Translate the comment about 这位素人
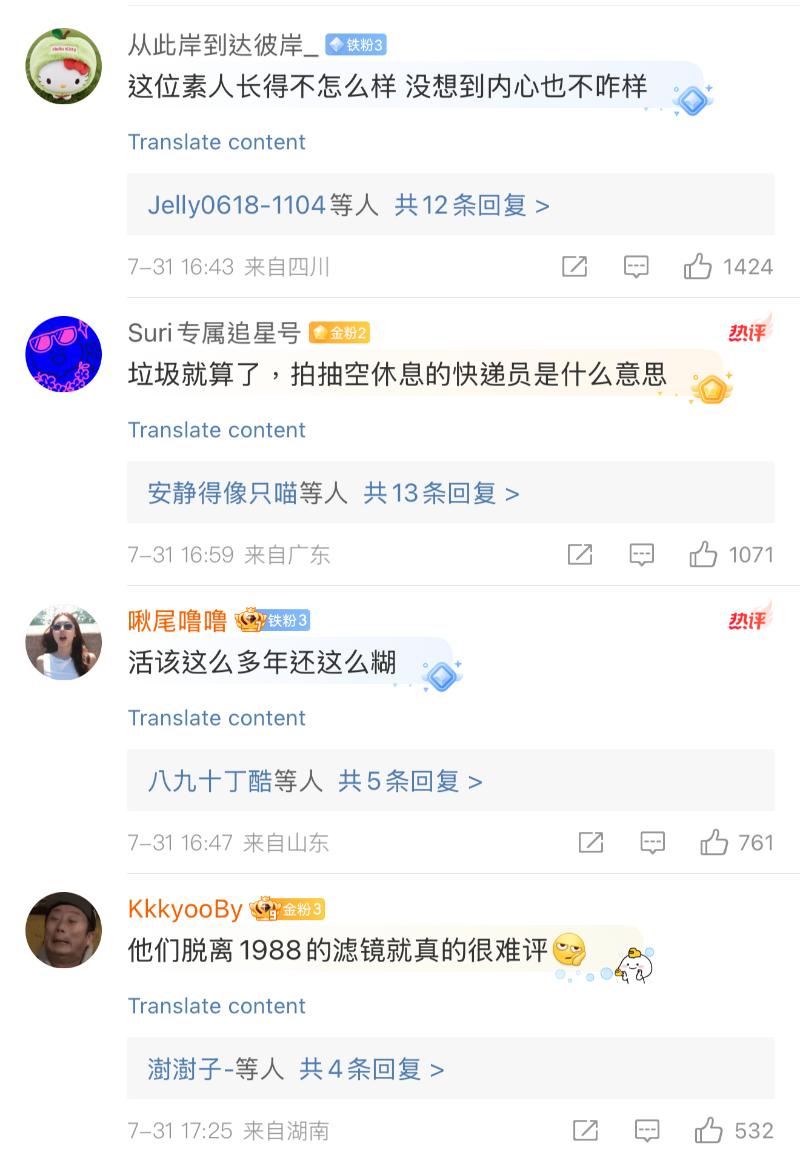The height and width of the screenshot is (1155, 800). pos(216,142)
